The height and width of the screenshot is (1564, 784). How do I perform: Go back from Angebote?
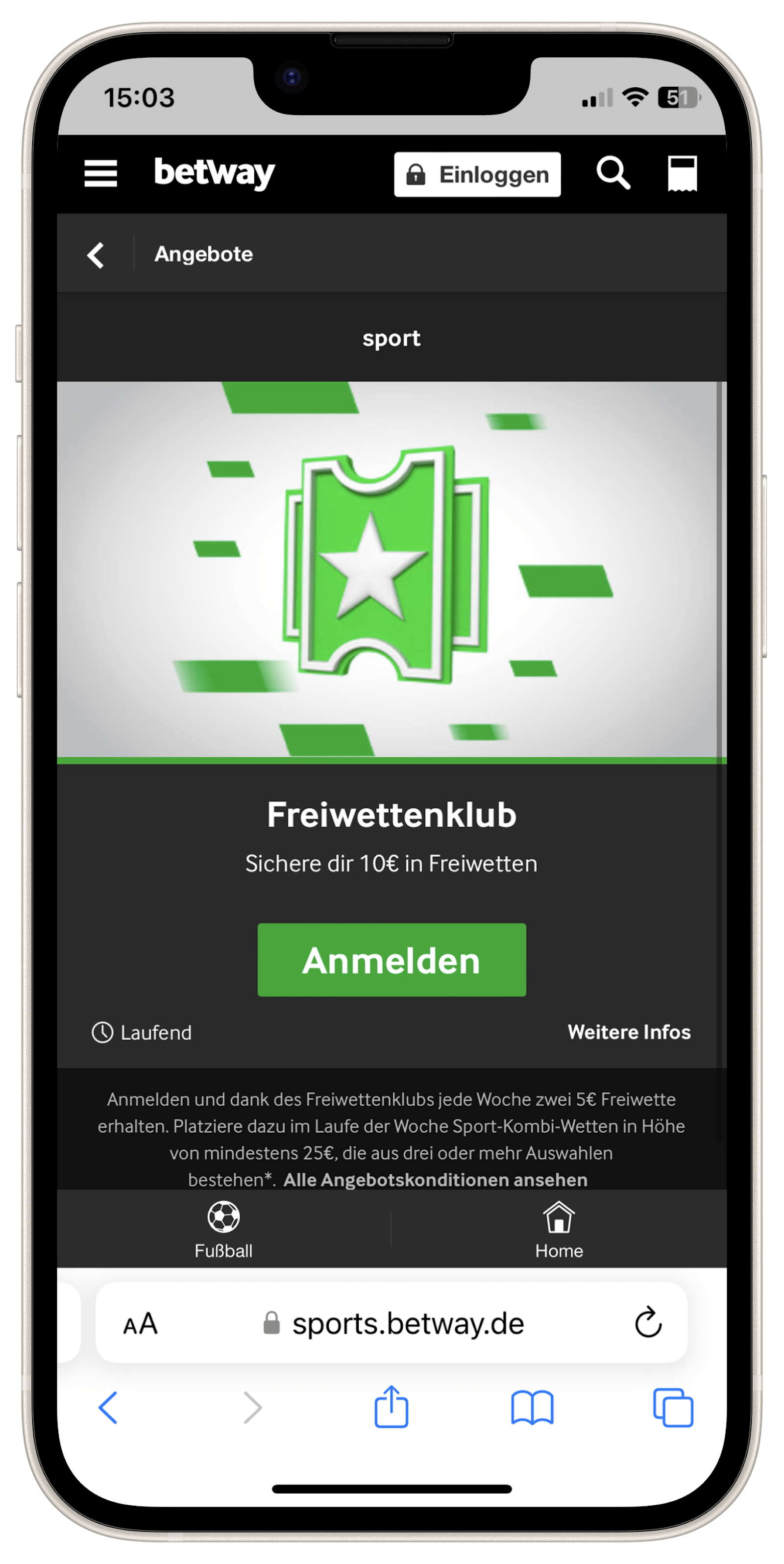coord(96,255)
